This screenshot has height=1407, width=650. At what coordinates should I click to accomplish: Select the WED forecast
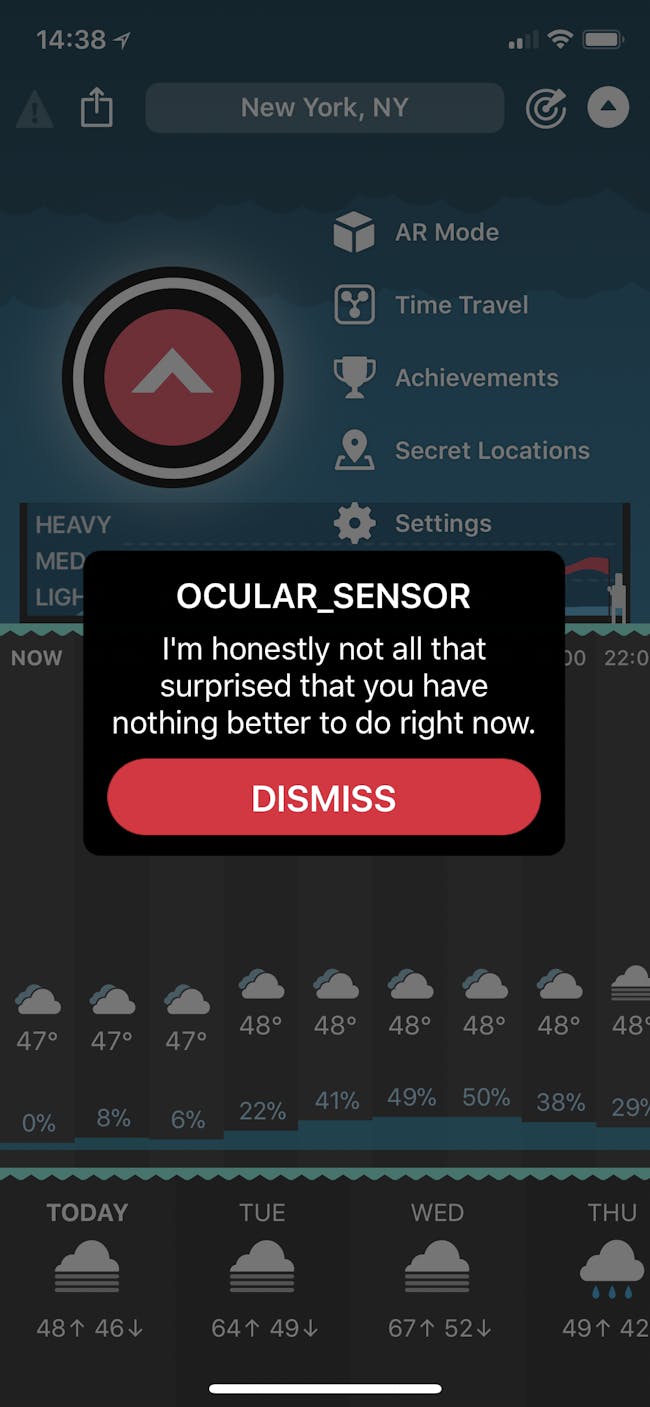437,1270
